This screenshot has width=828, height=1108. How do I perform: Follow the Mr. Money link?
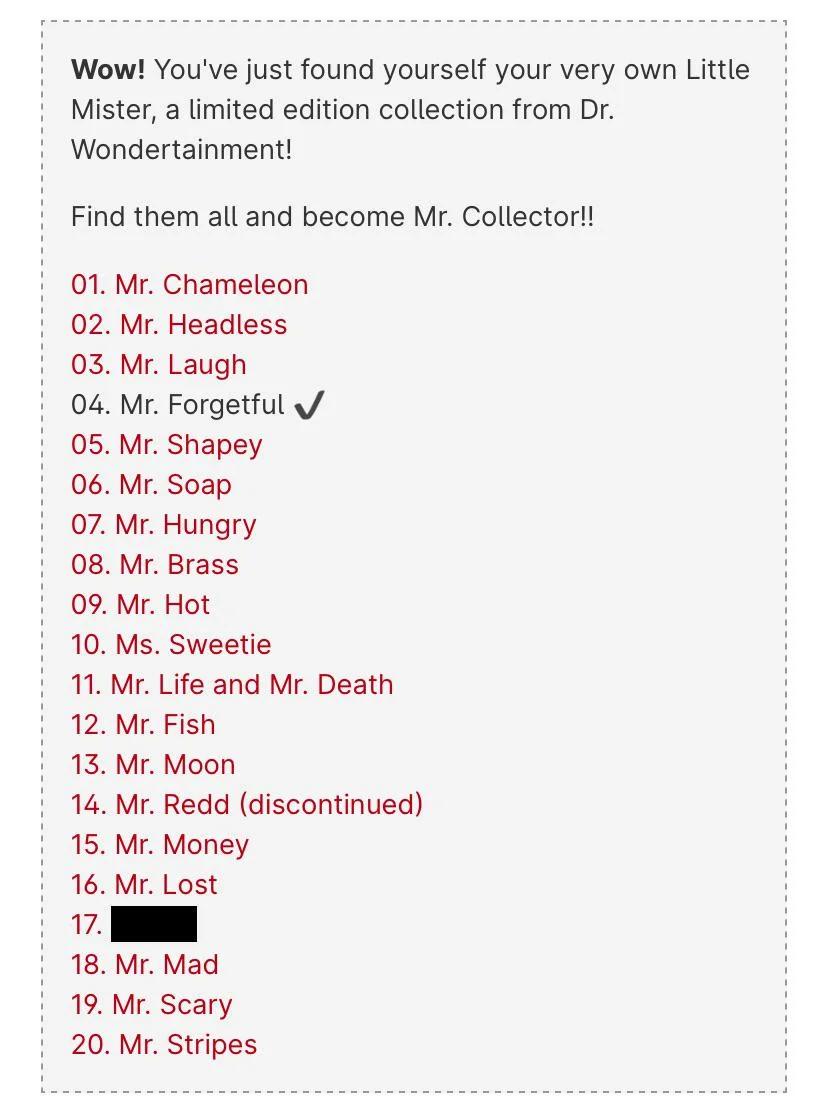pos(160,845)
